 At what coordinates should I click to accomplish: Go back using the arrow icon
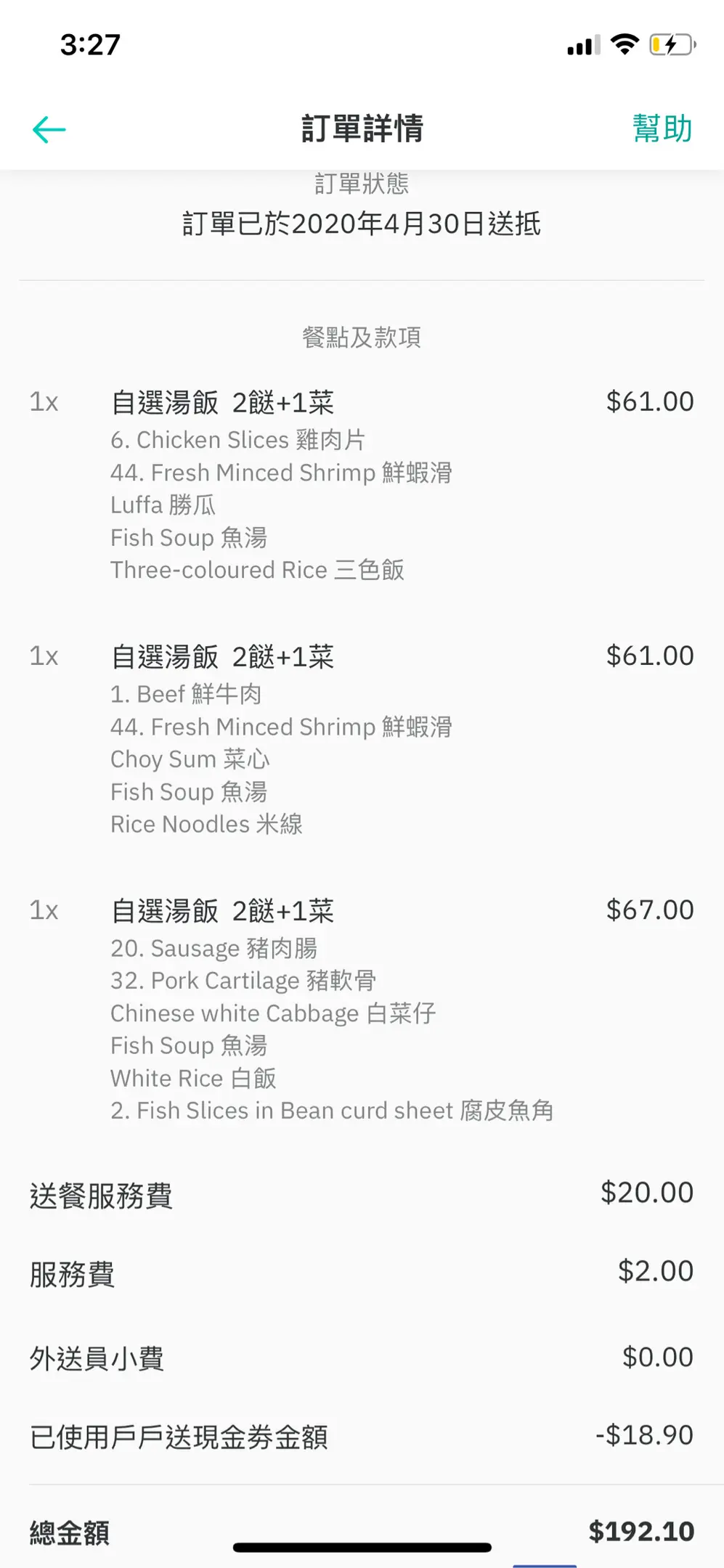(x=49, y=130)
